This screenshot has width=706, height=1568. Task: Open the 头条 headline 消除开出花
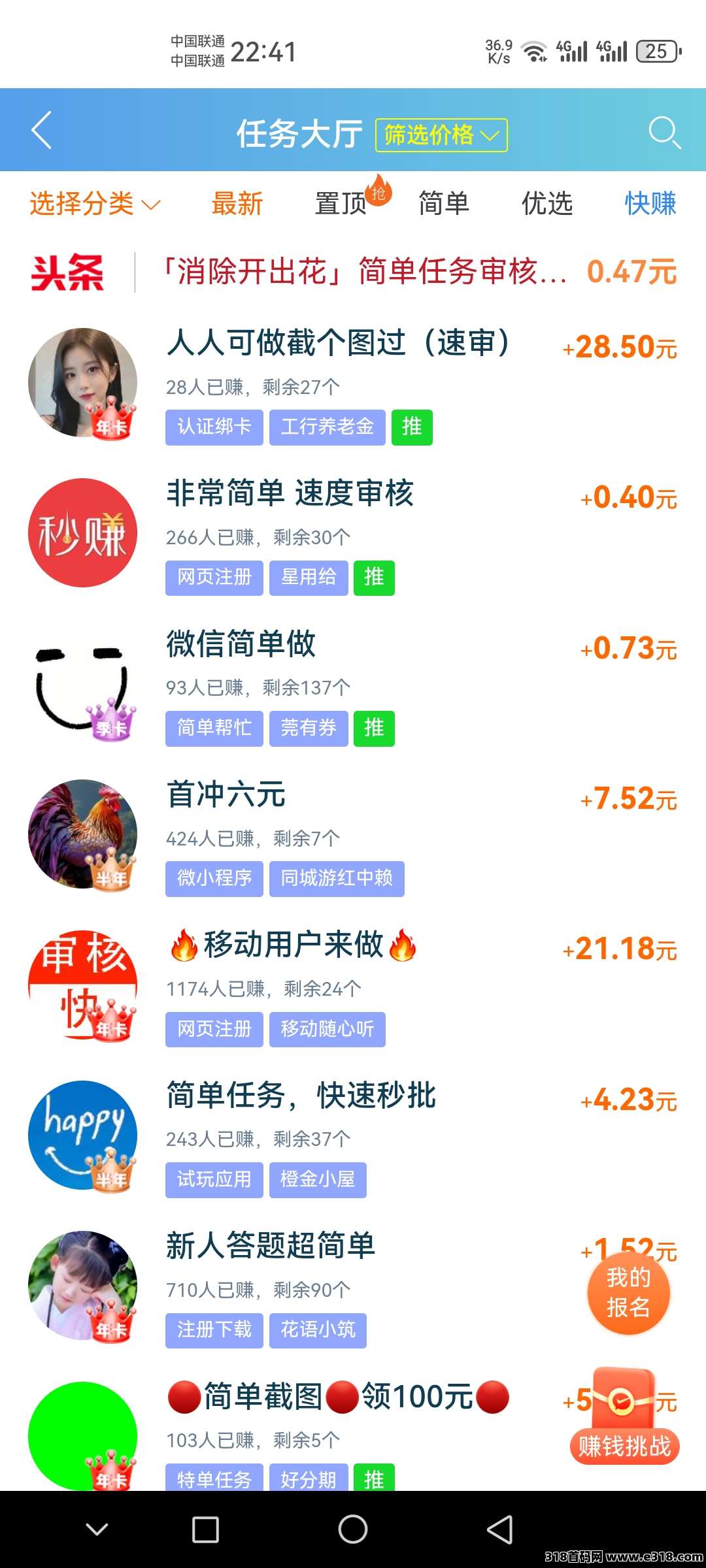click(x=365, y=272)
